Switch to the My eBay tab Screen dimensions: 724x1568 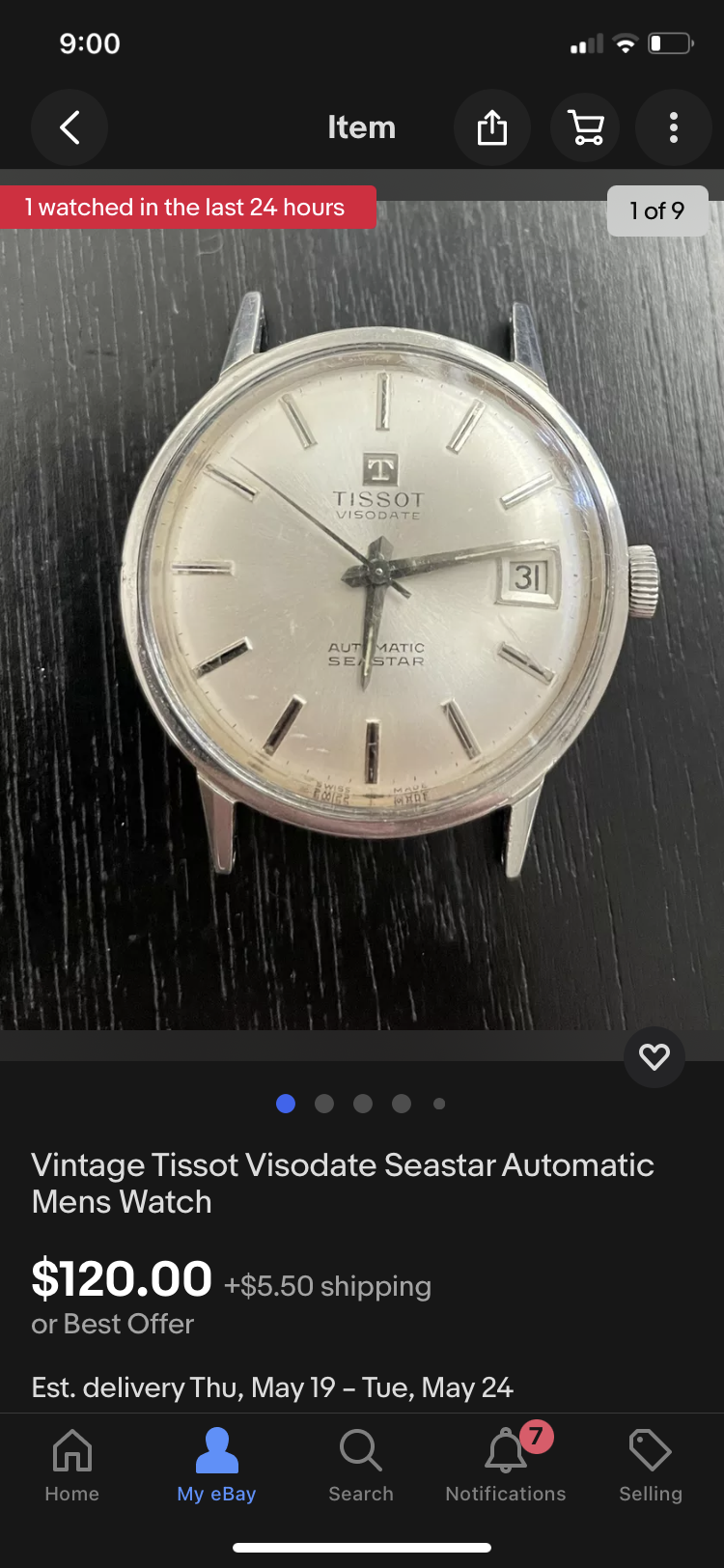point(216,1465)
